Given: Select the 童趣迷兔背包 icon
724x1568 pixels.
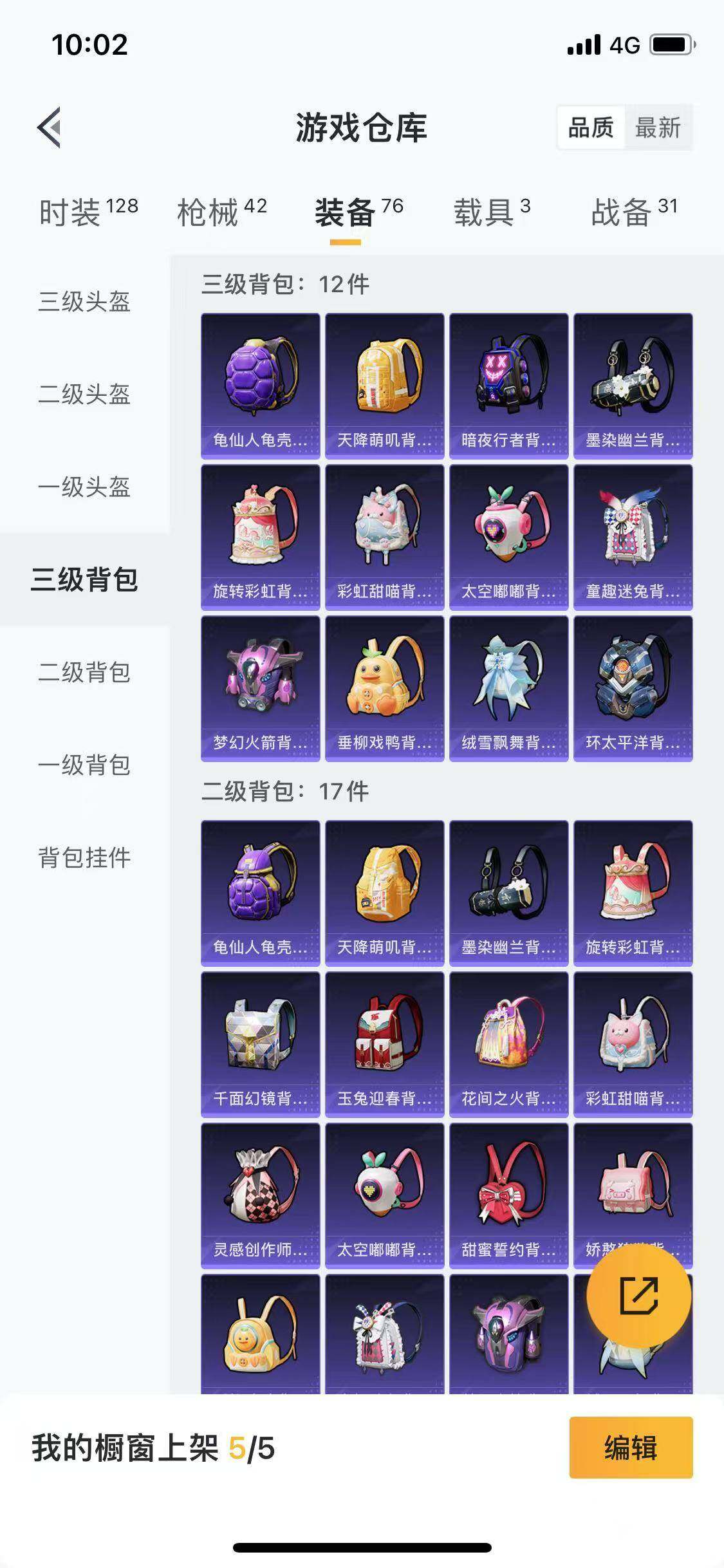Looking at the screenshot, I should (633, 534).
